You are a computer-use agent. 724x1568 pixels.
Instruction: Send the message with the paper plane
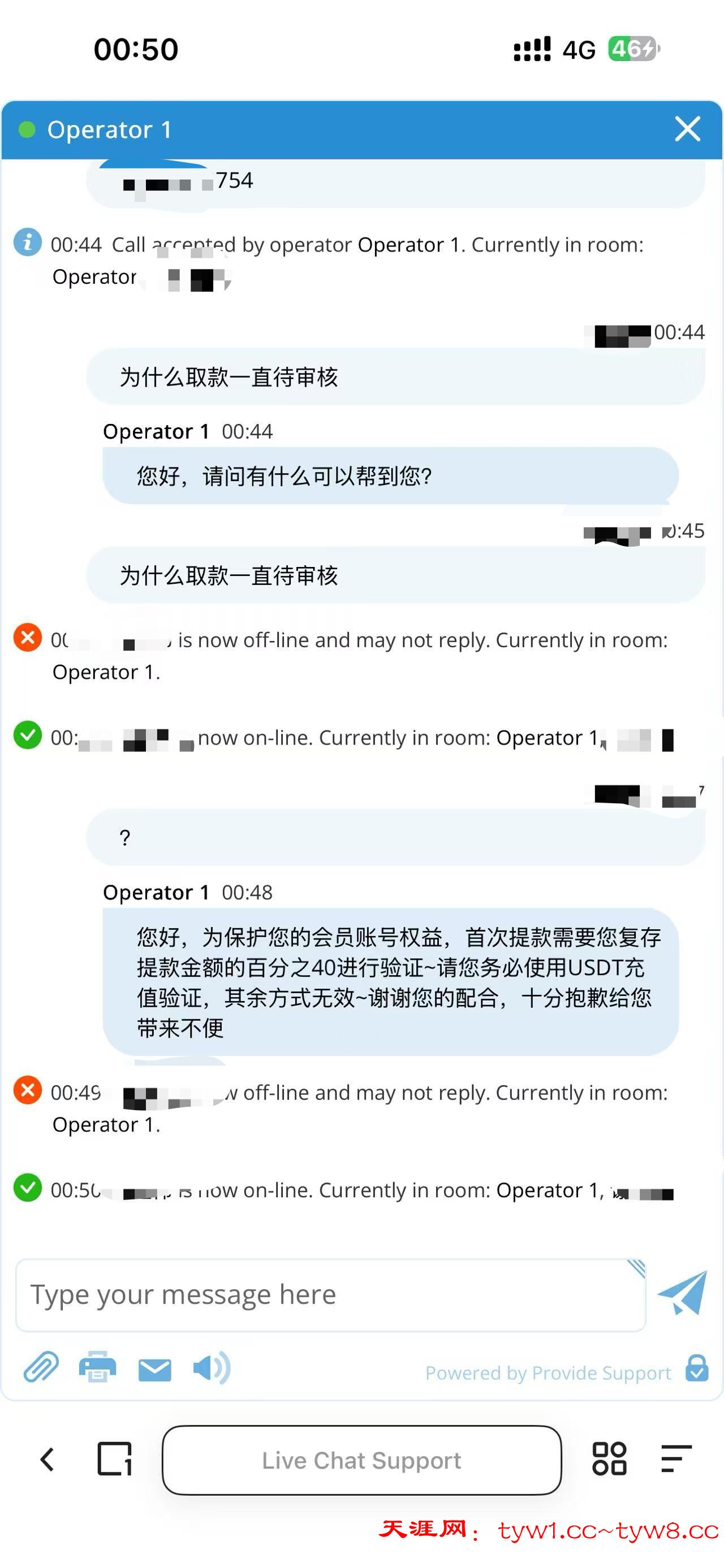[x=683, y=1293]
